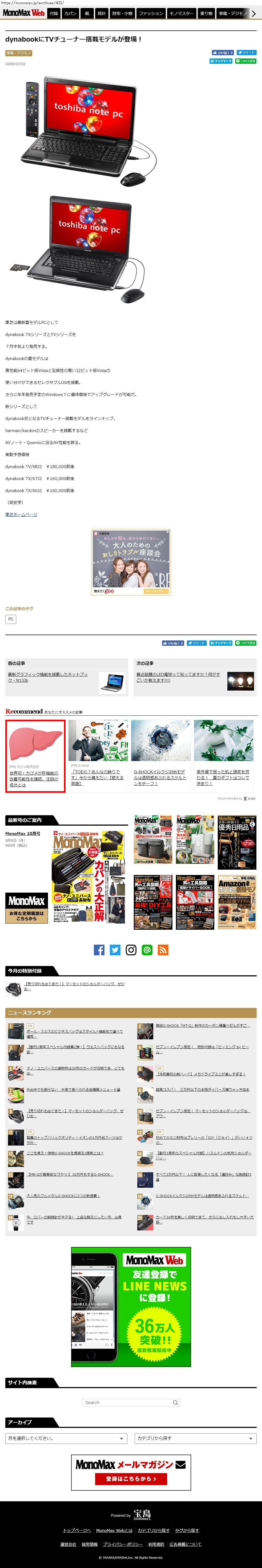Open the 東芝ホームページ link
Image resolution: width=262 pixels, height=1568 pixels.
[21, 514]
